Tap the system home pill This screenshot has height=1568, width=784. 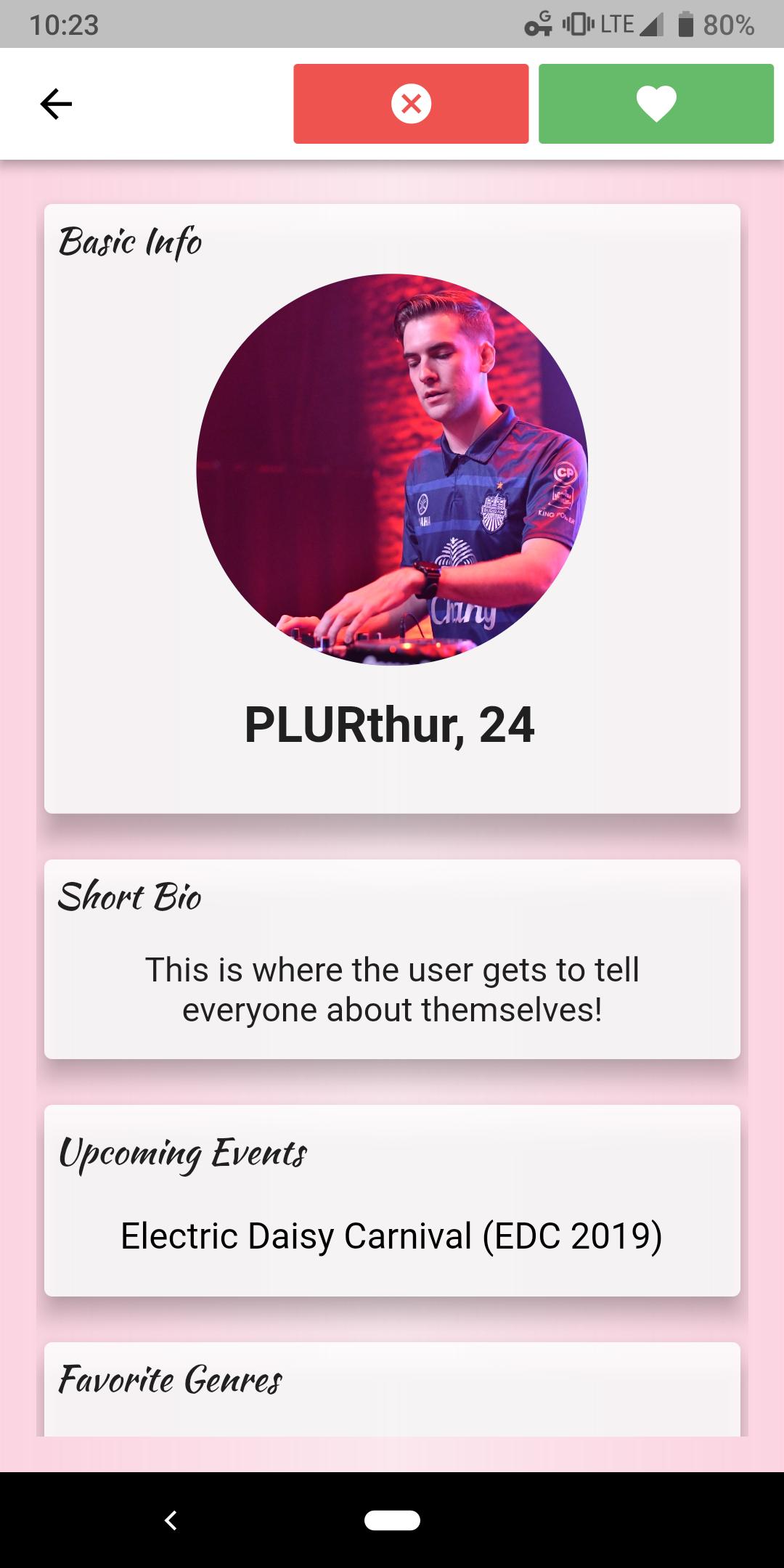(392, 1520)
